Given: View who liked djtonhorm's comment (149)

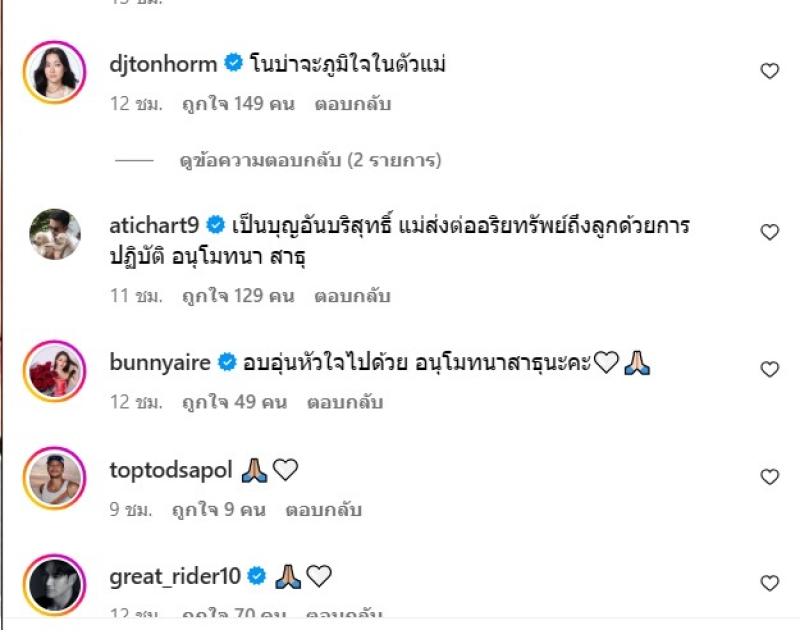Looking at the screenshot, I should tap(238, 104).
